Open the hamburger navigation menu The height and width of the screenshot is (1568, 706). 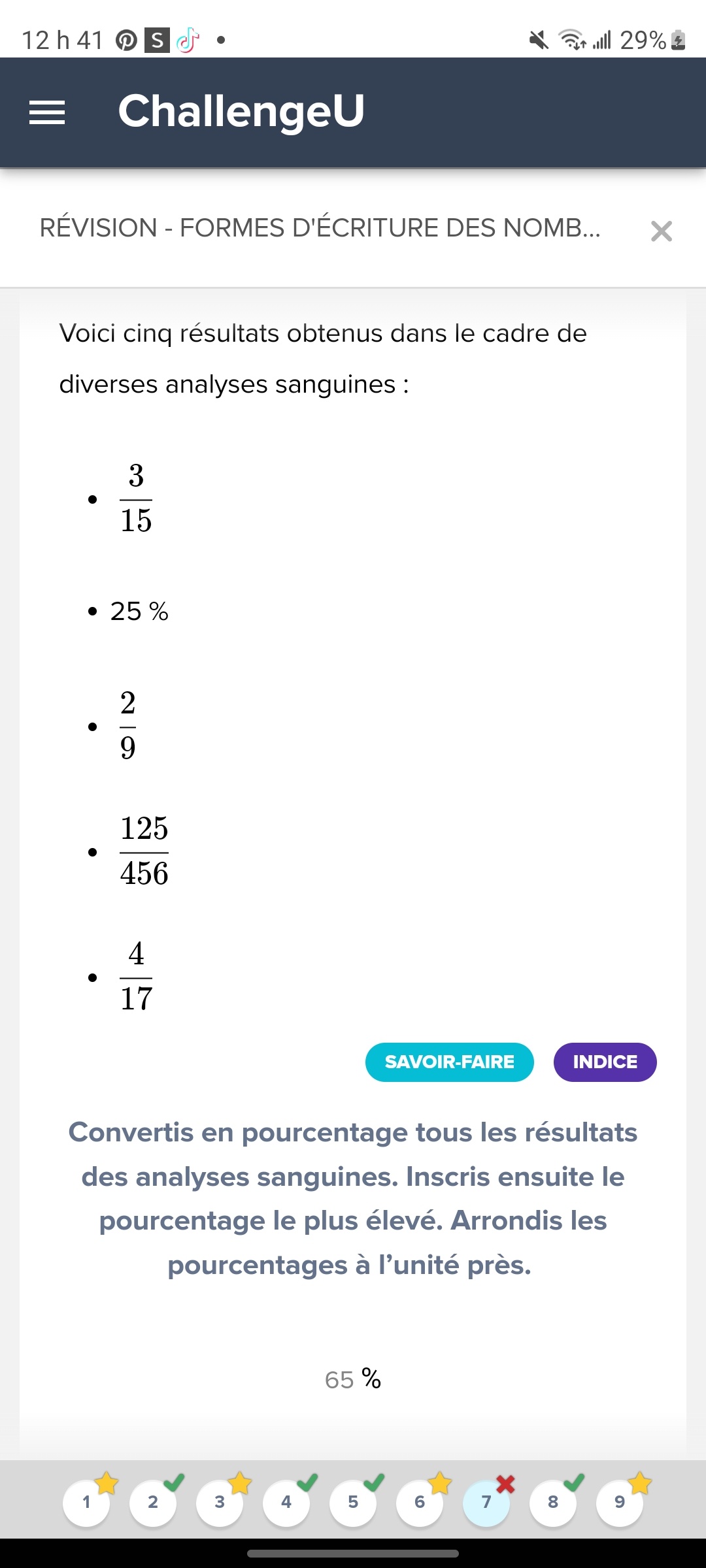[x=47, y=112]
